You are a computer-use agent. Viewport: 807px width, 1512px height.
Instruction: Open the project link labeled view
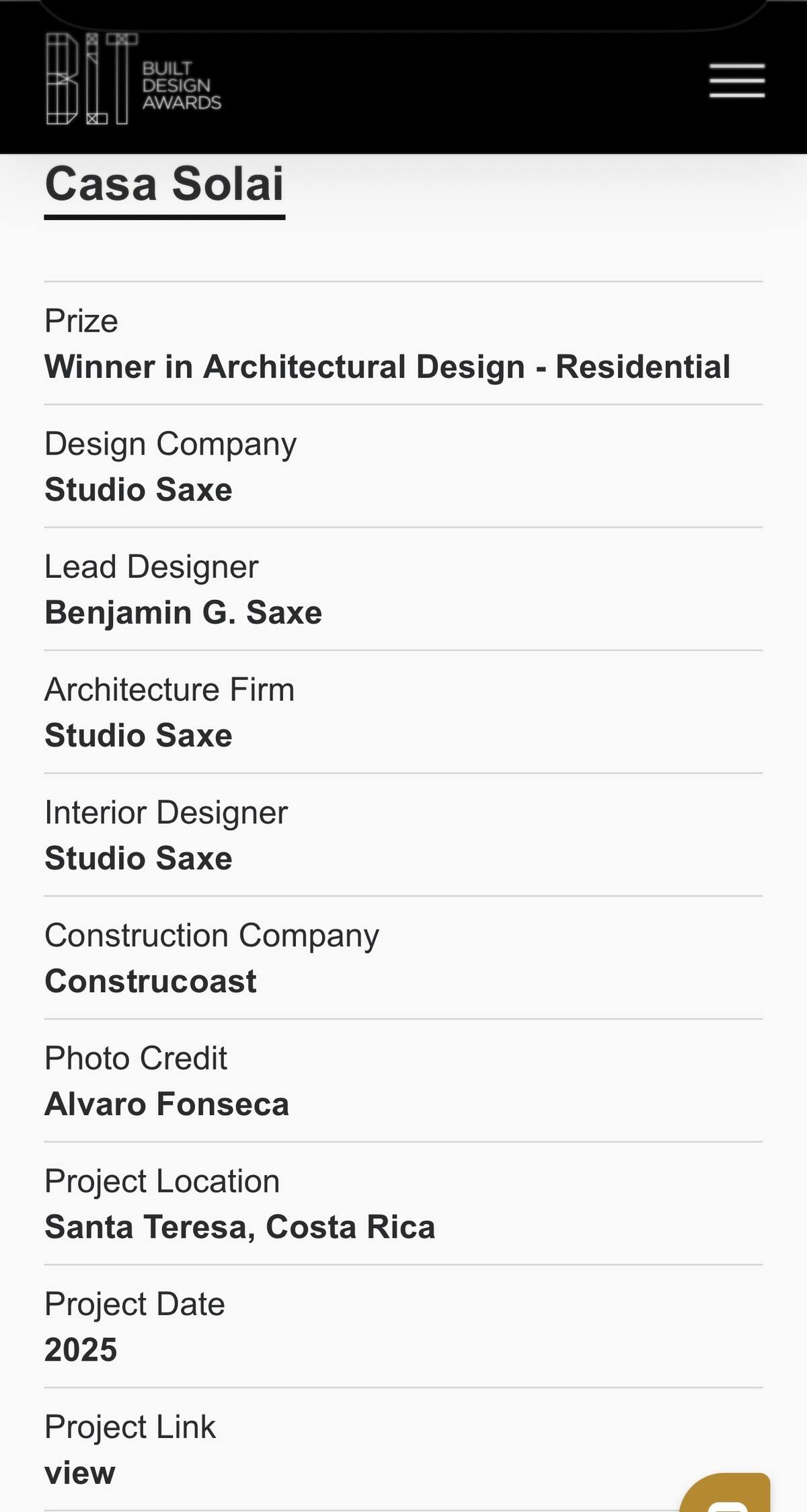[x=80, y=1472]
